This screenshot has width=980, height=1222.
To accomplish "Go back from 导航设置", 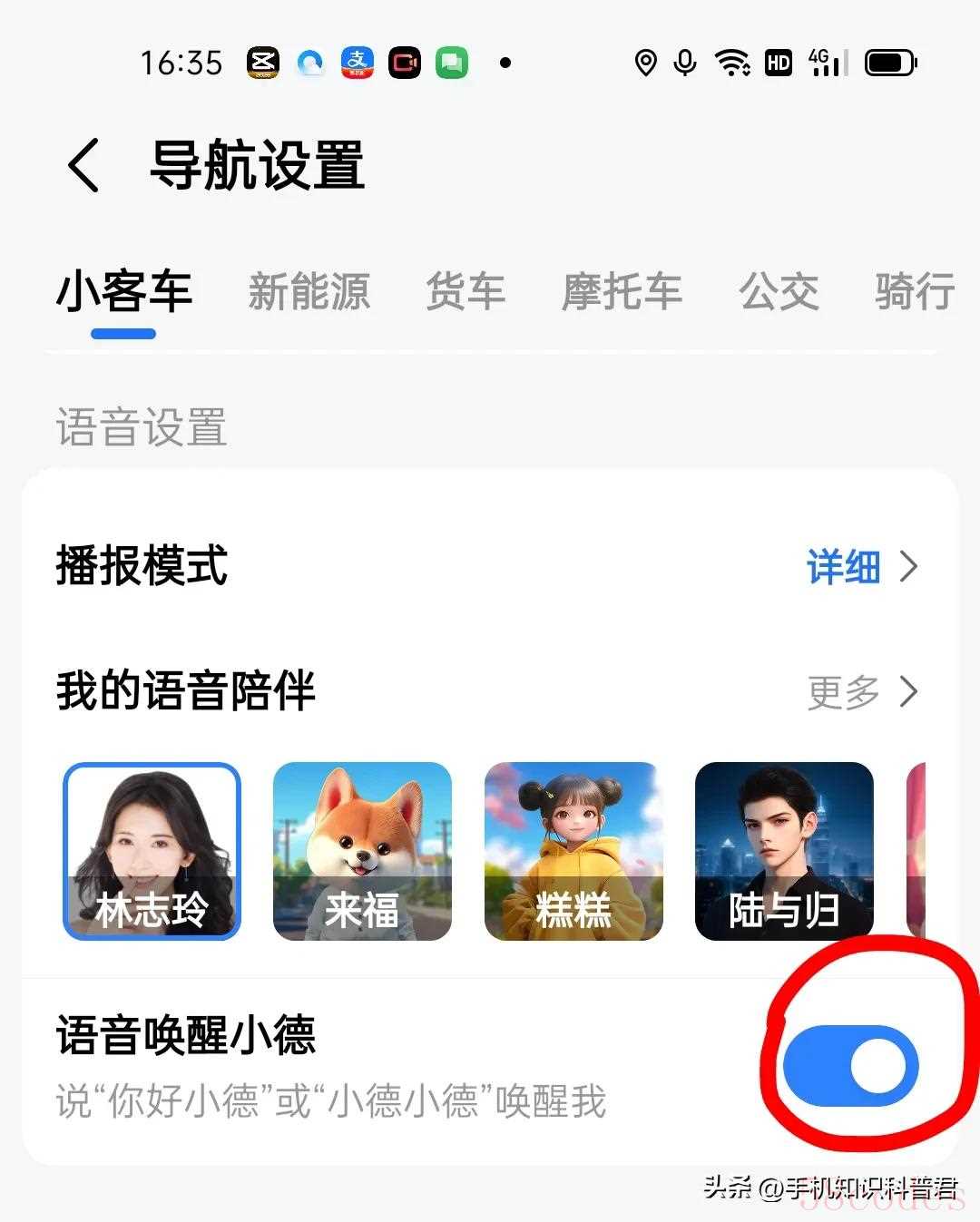I will tap(83, 165).
